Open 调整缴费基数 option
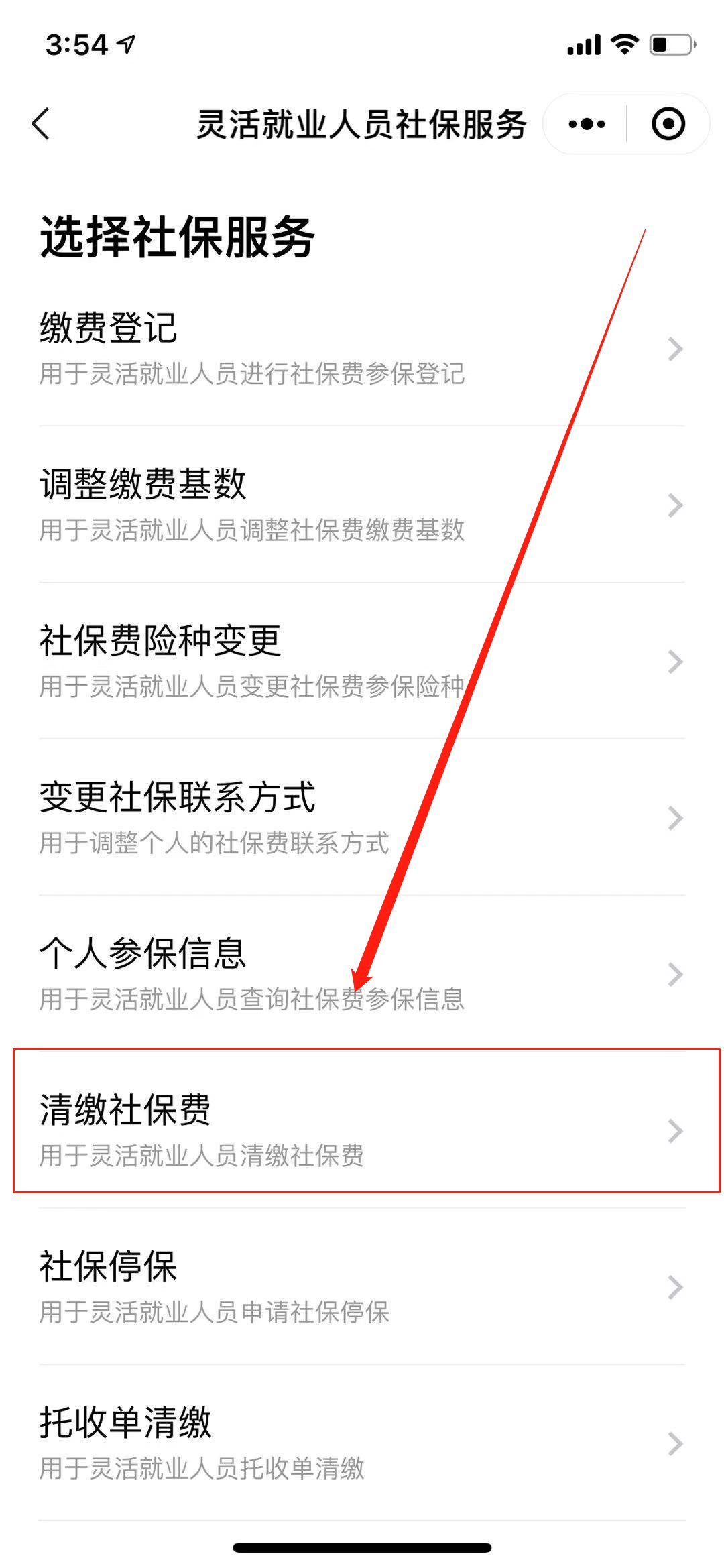Screen dimensions: 724x1568 362,505
